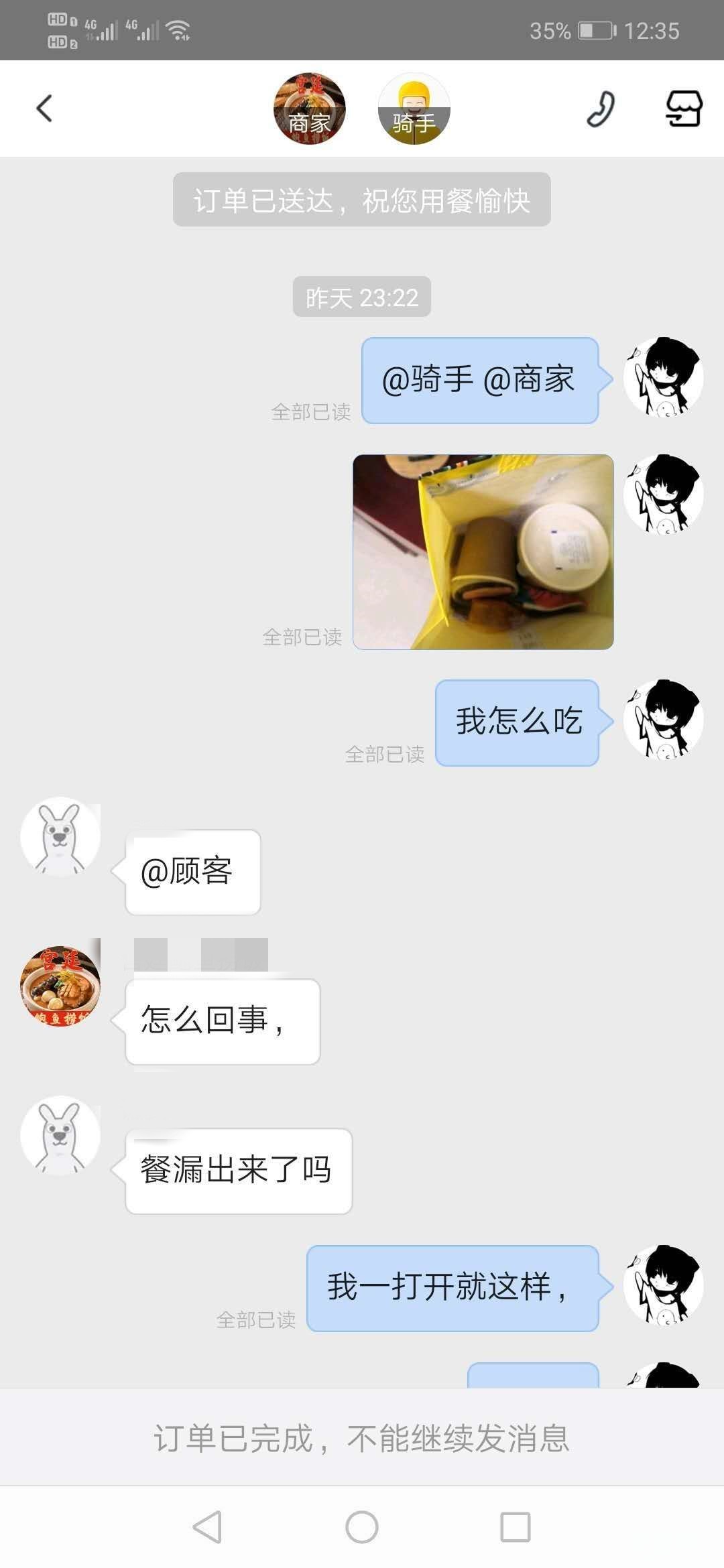Open the store page icon
This screenshot has height=1568, width=724.
(x=683, y=109)
